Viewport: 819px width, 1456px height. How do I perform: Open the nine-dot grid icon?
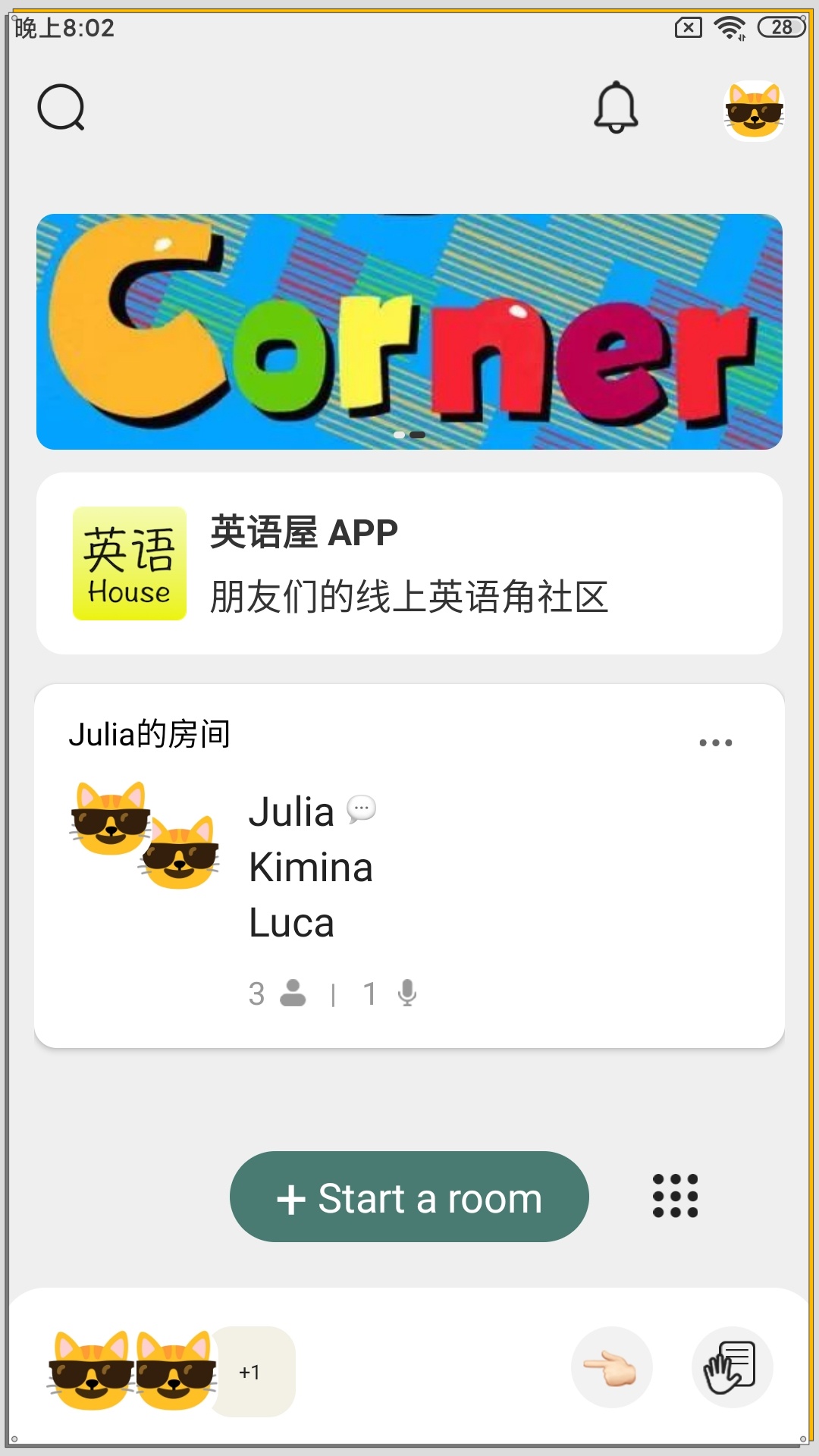pyautogui.click(x=674, y=1195)
